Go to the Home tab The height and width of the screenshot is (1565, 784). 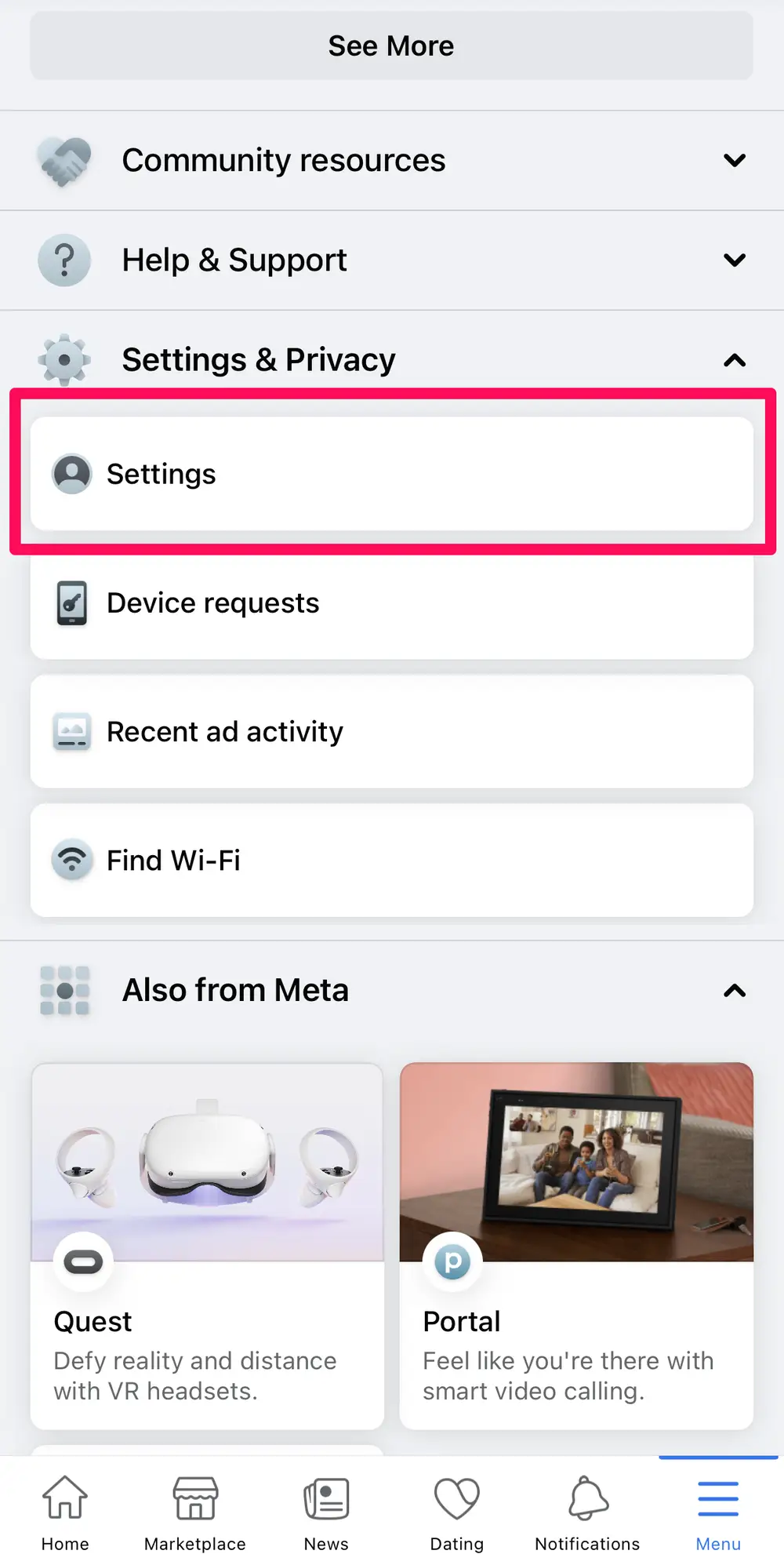pyautogui.click(x=65, y=1512)
